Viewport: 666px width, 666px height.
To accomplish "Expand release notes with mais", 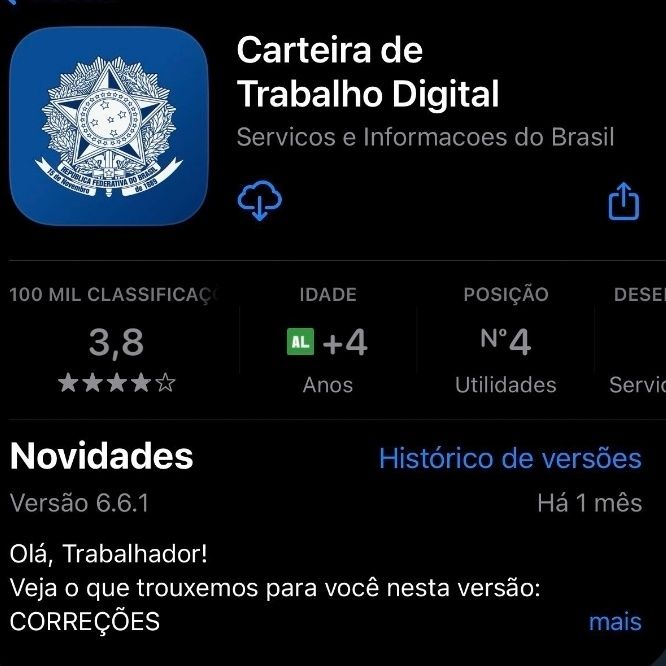I will coord(615,622).
